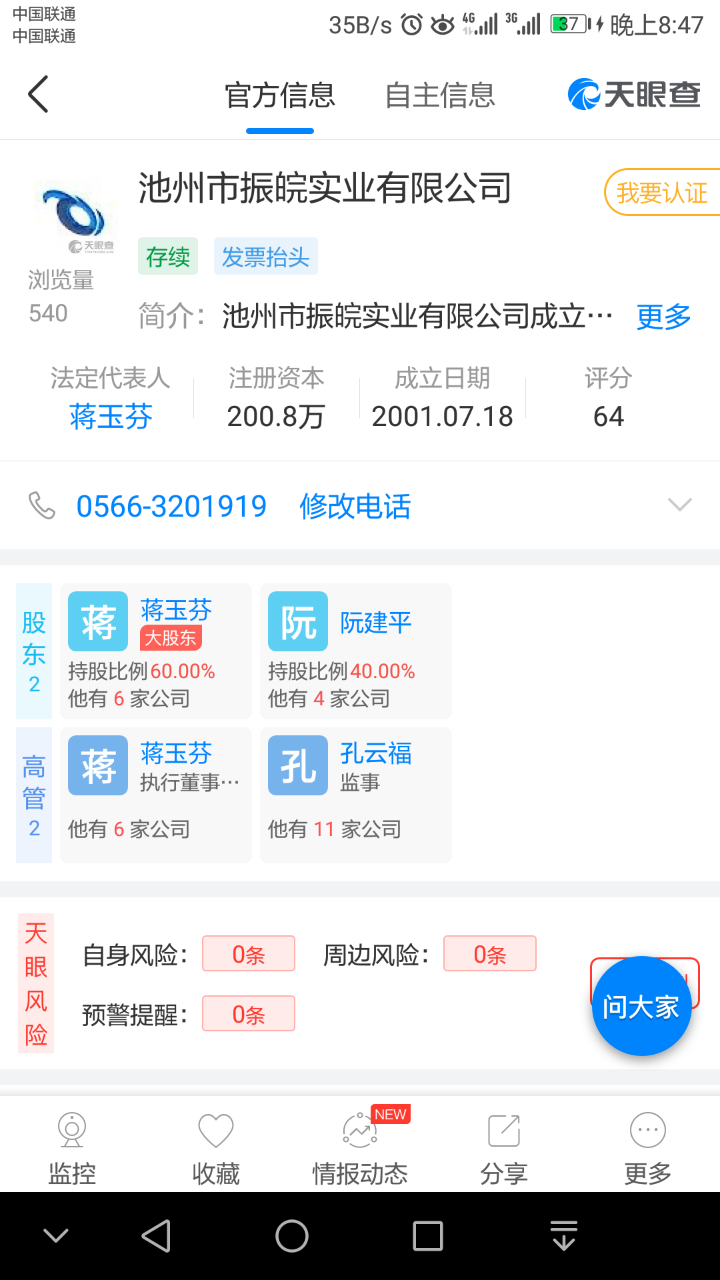
Task: Tap the 天眼查 logo in top right
Action: (x=634, y=94)
